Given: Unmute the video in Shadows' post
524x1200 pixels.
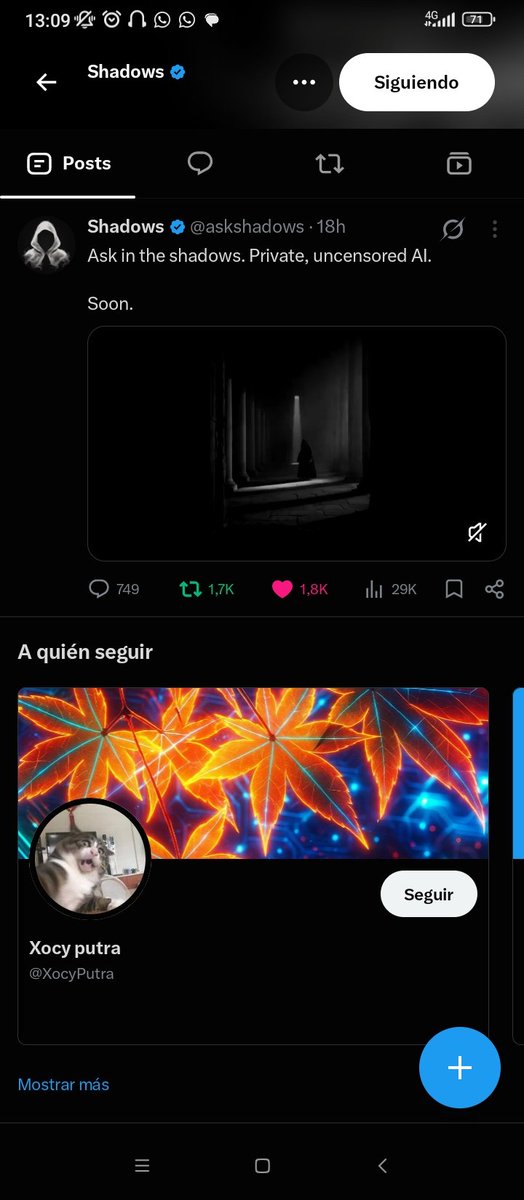Looking at the screenshot, I should [478, 532].
